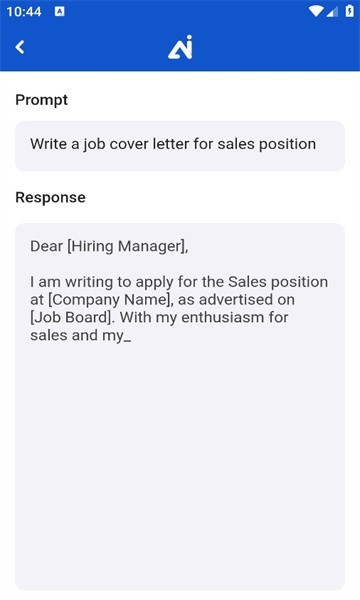Go back using the header arrow
The height and width of the screenshot is (600, 360).
tap(20, 47)
